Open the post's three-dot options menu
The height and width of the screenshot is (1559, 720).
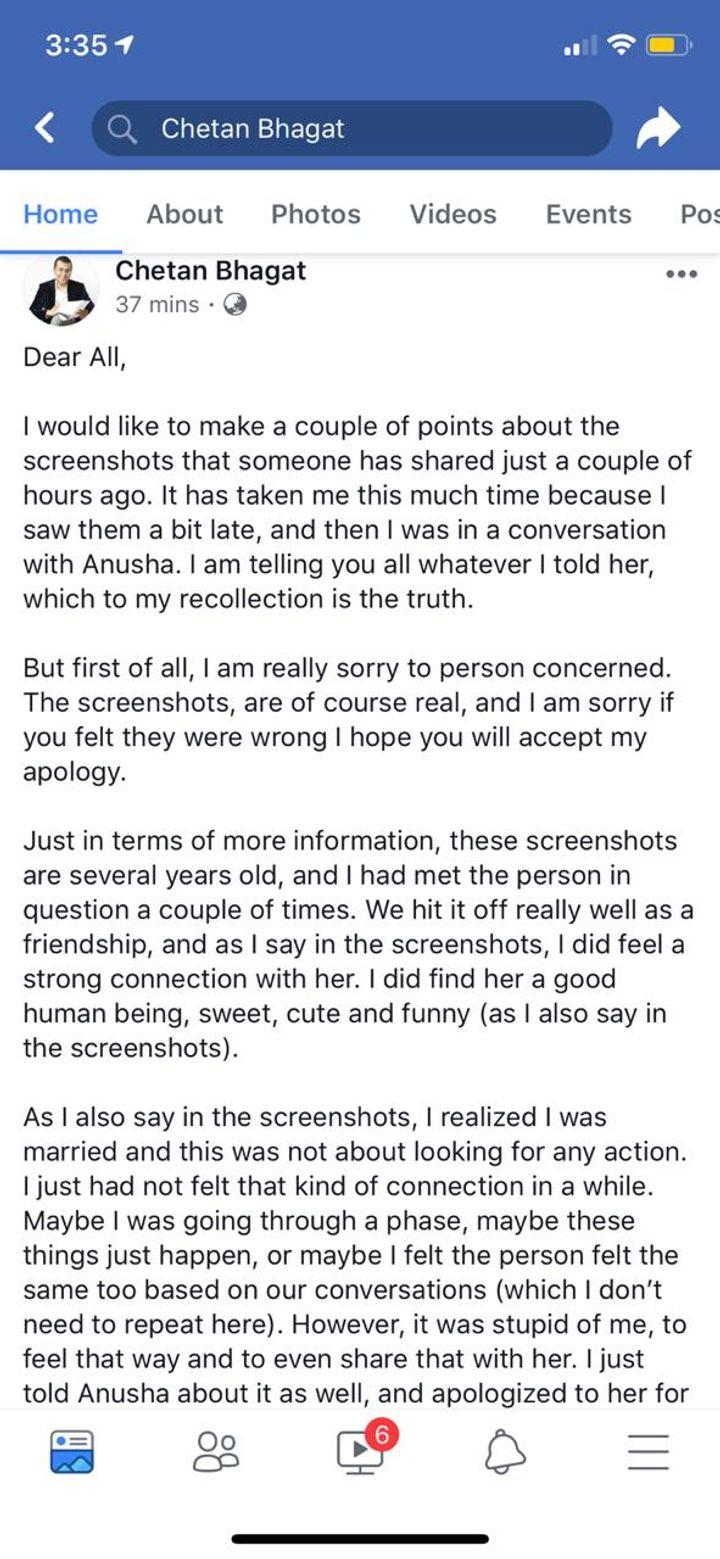[681, 274]
